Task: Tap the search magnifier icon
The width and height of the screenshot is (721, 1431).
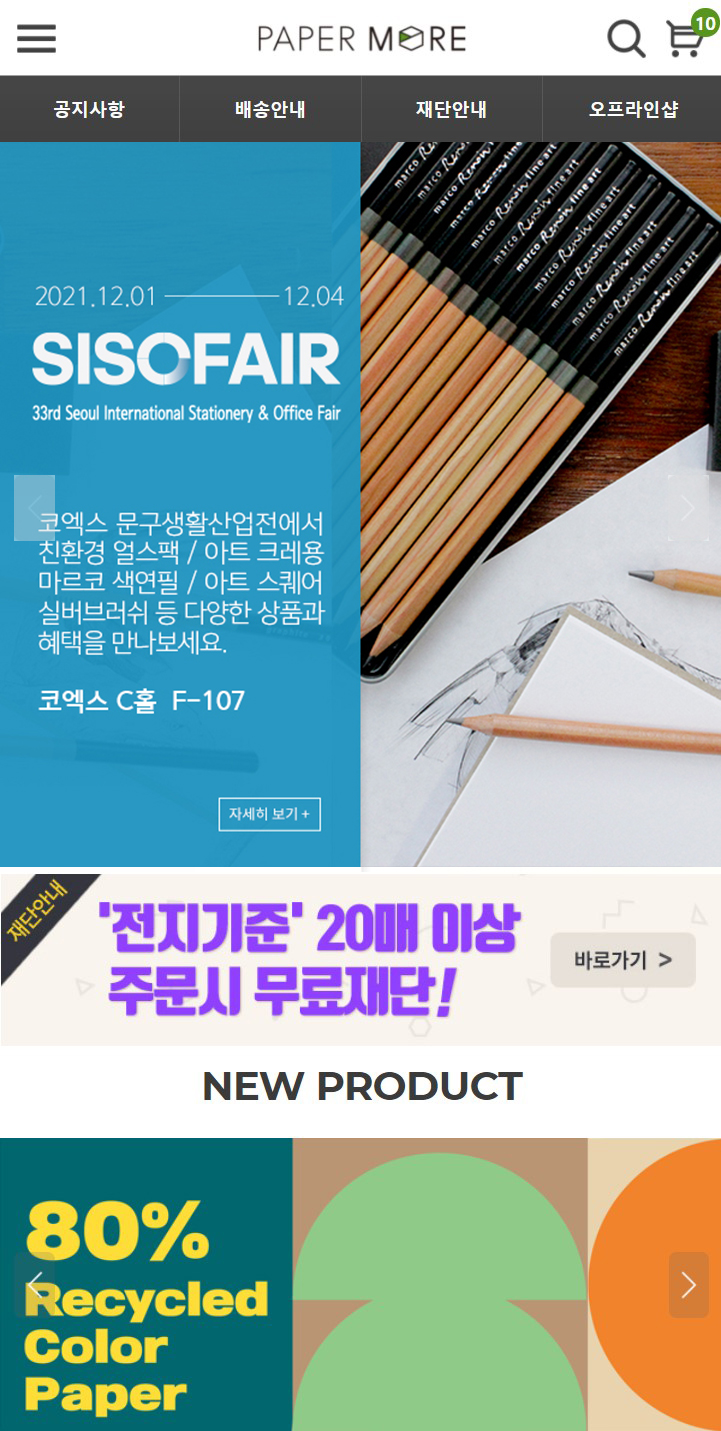Action: [626, 39]
